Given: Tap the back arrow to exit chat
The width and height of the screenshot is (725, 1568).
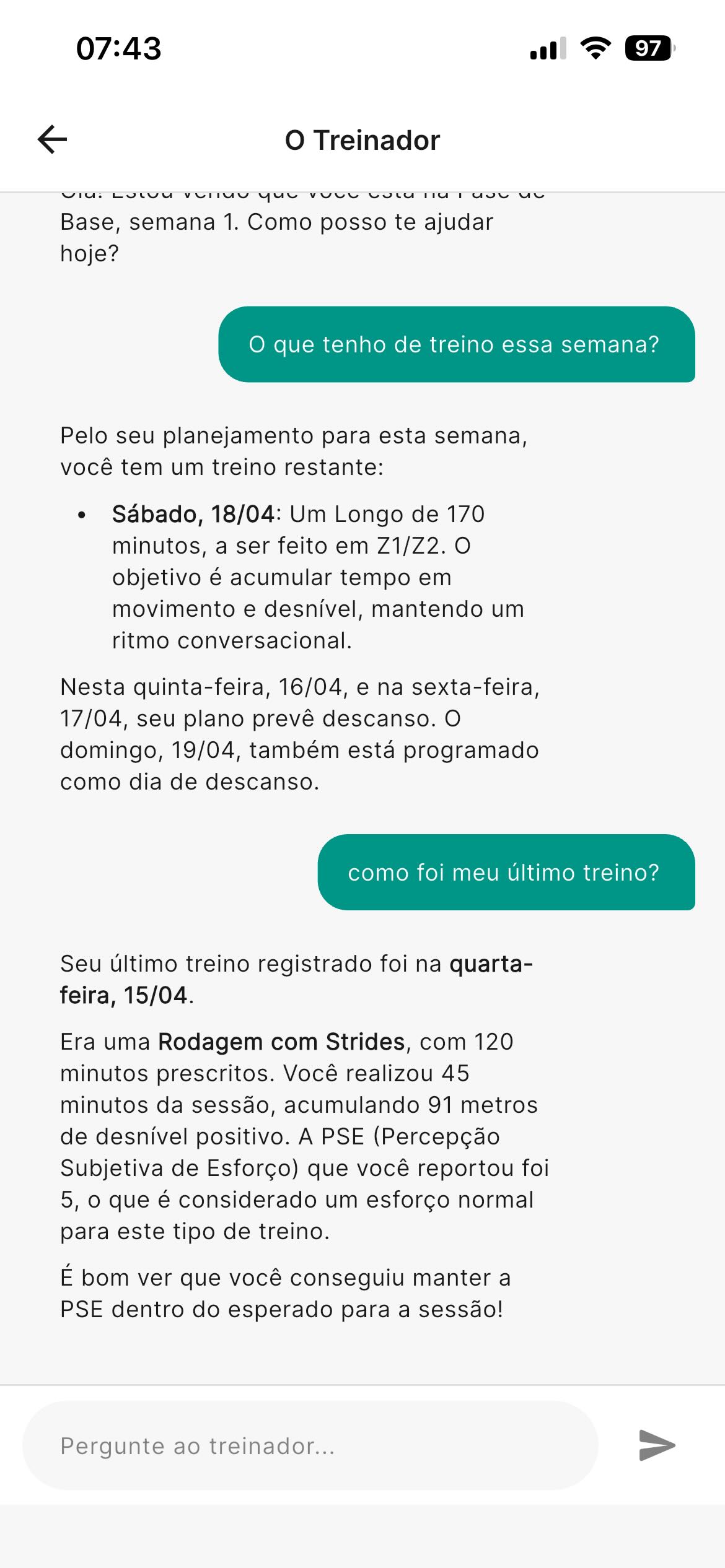Looking at the screenshot, I should tap(52, 139).
